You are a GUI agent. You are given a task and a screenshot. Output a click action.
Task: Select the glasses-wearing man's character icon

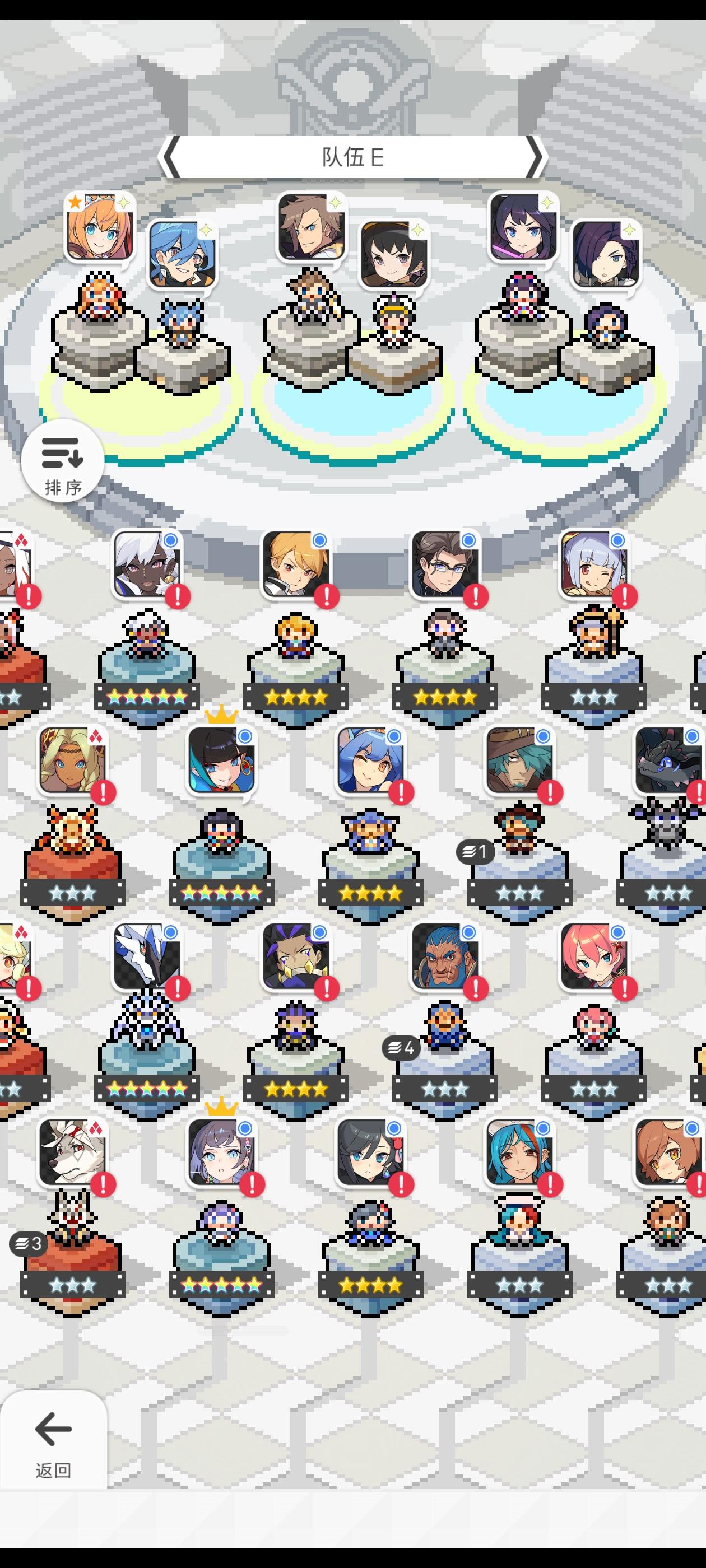(x=444, y=566)
